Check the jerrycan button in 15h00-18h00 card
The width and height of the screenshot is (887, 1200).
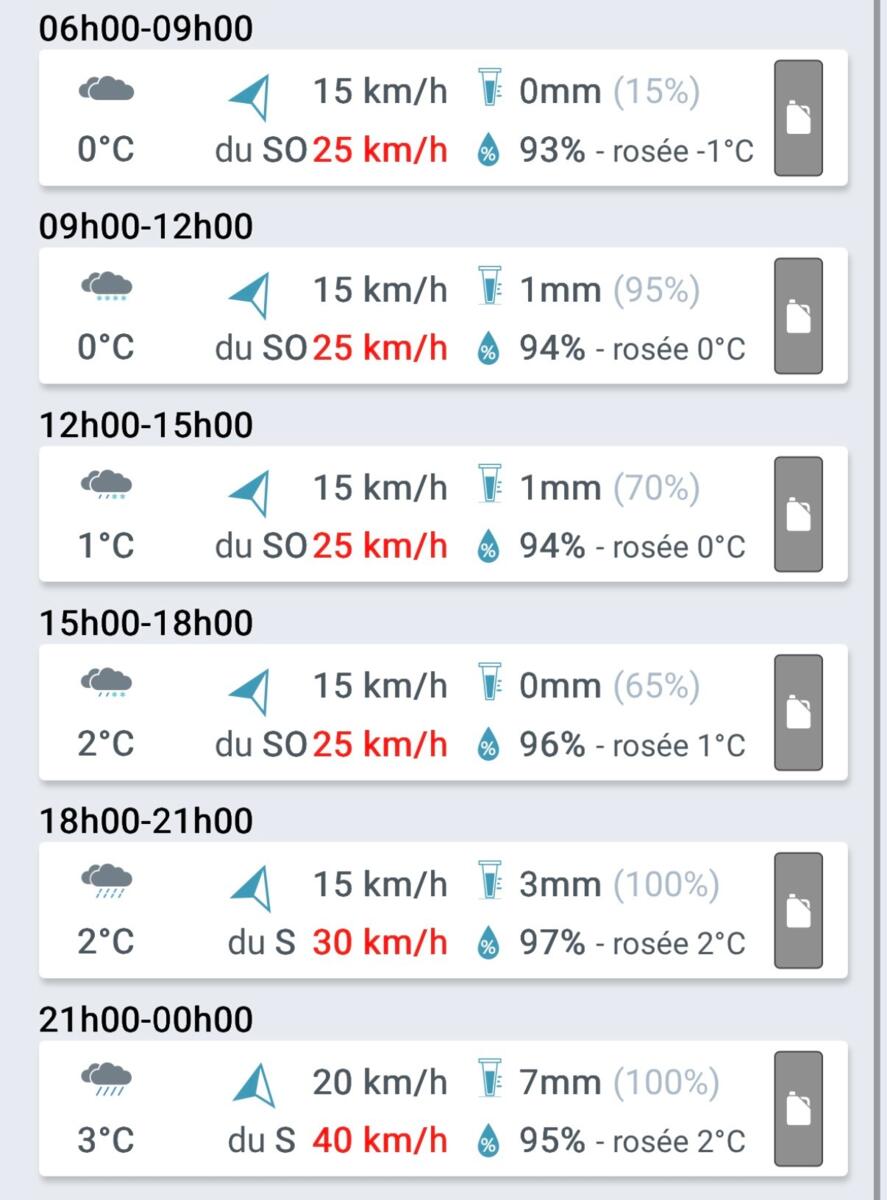pyautogui.click(x=798, y=712)
